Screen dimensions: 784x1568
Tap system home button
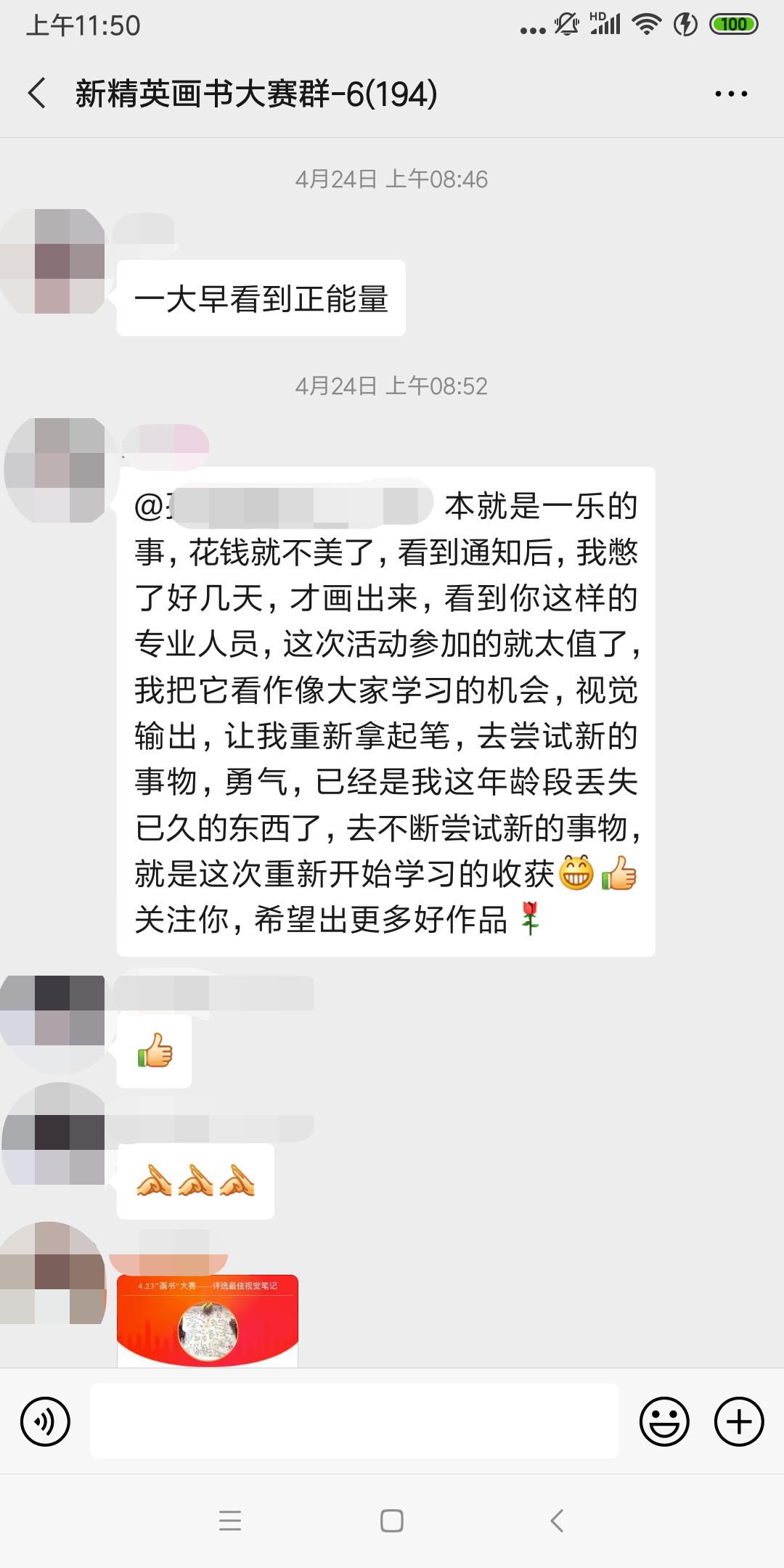pyautogui.click(x=392, y=1520)
